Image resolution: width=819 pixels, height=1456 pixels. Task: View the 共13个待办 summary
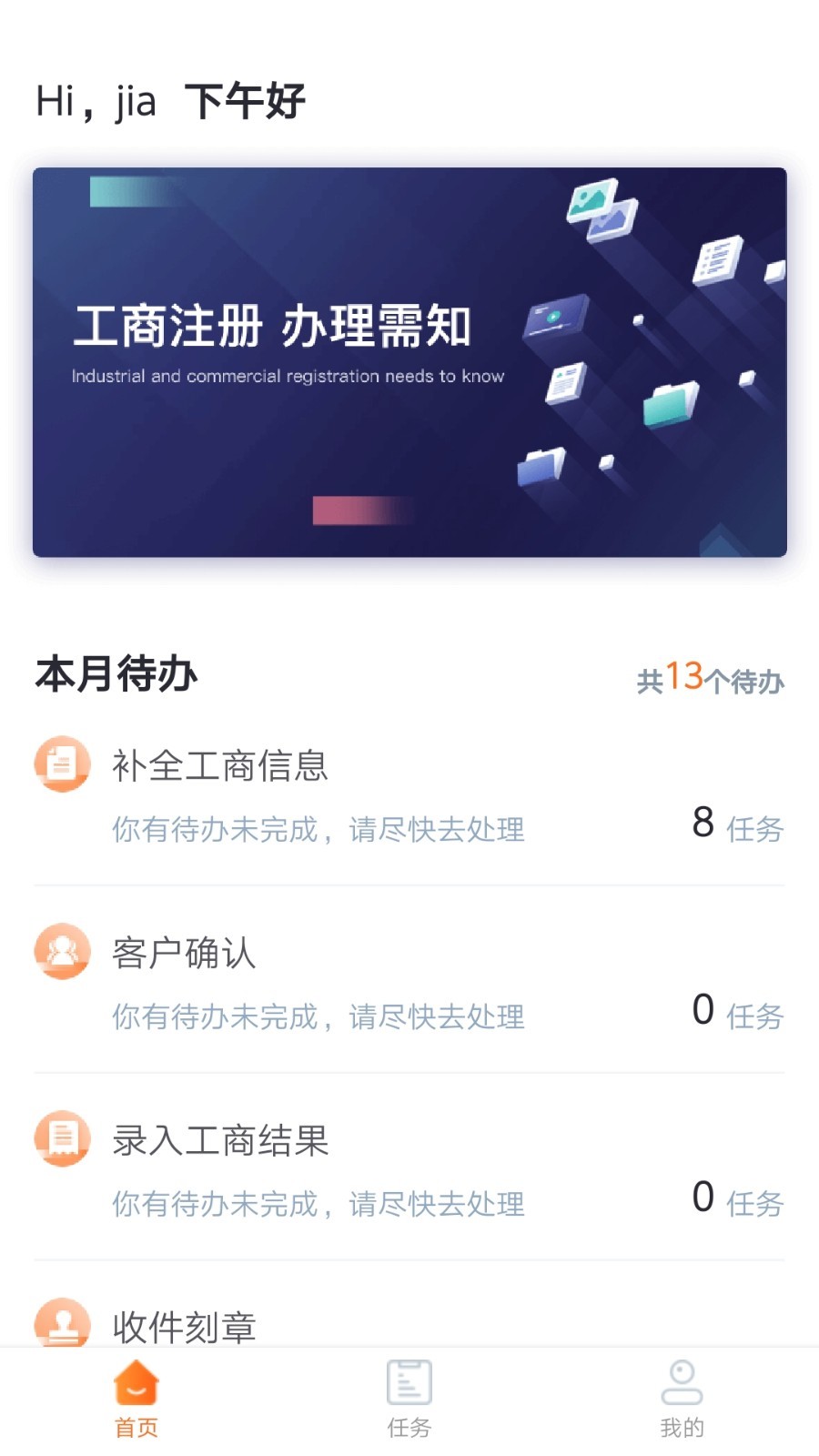710,678
